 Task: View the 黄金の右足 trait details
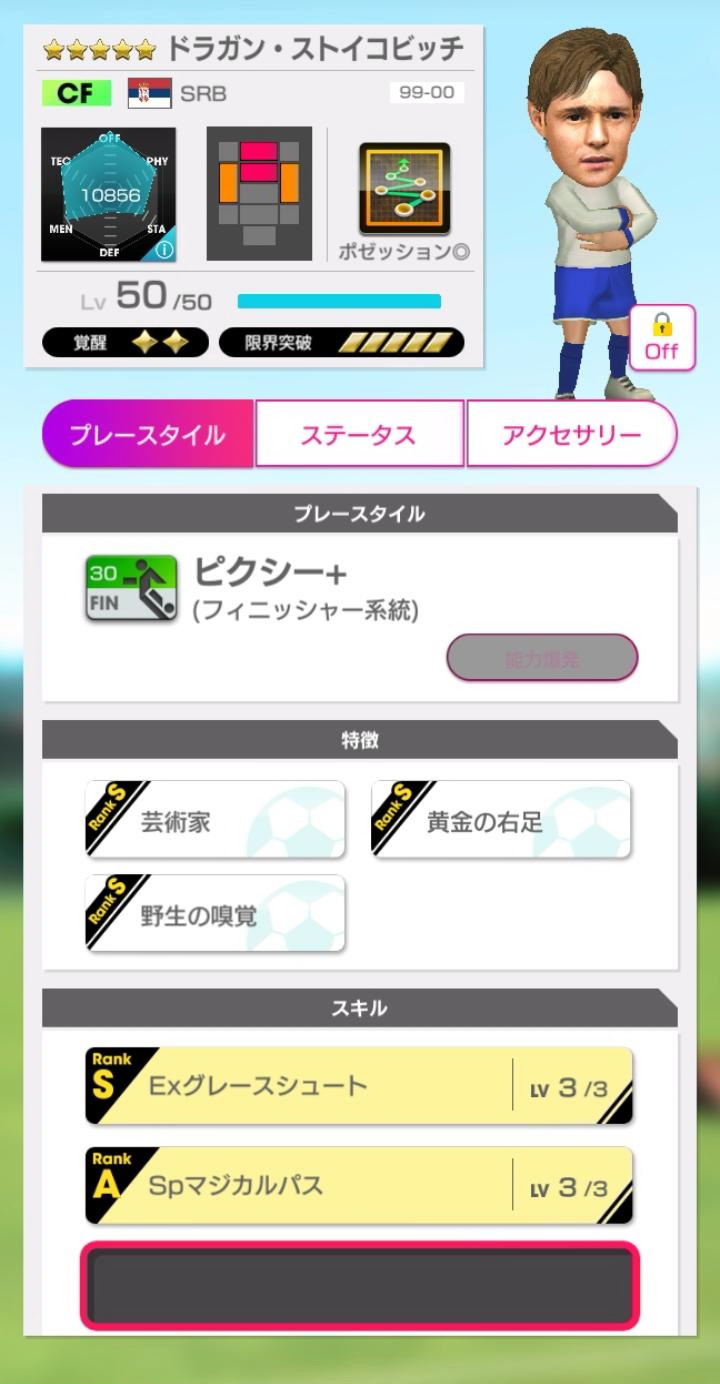click(501, 820)
